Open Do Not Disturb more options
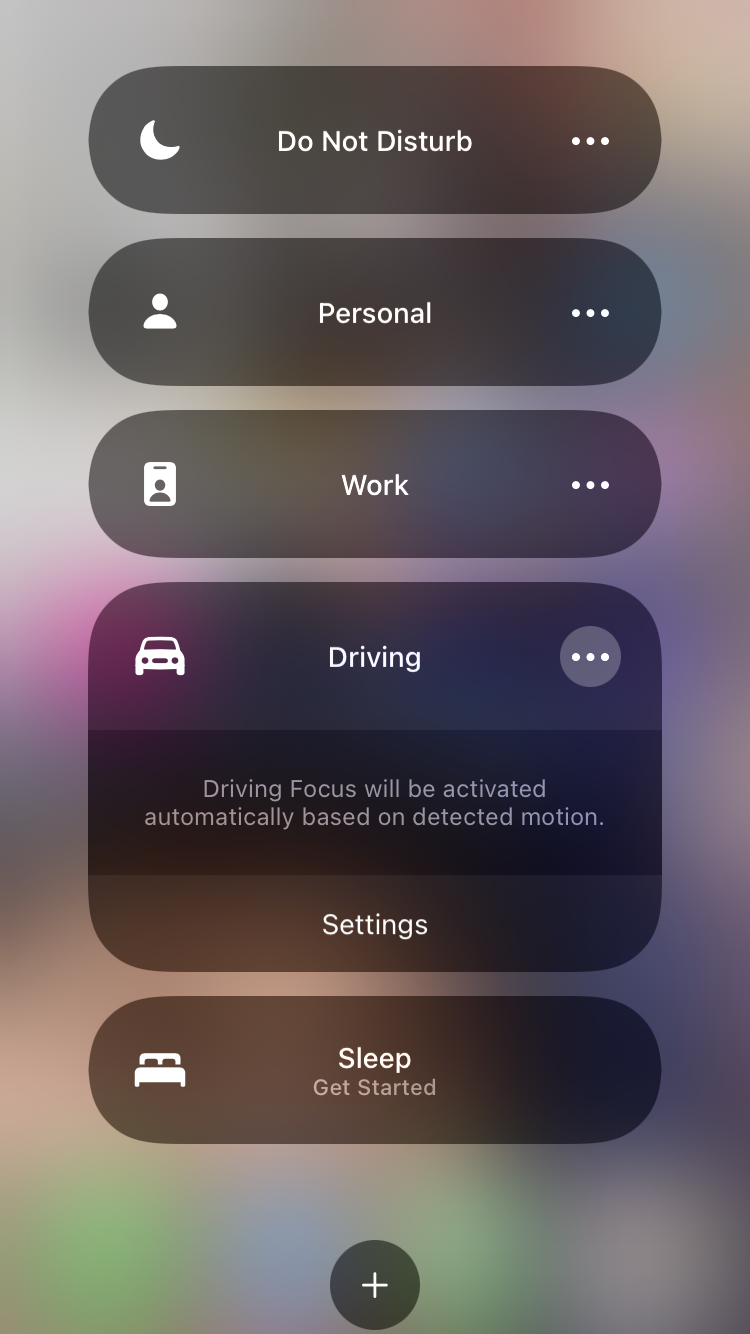 click(x=590, y=141)
